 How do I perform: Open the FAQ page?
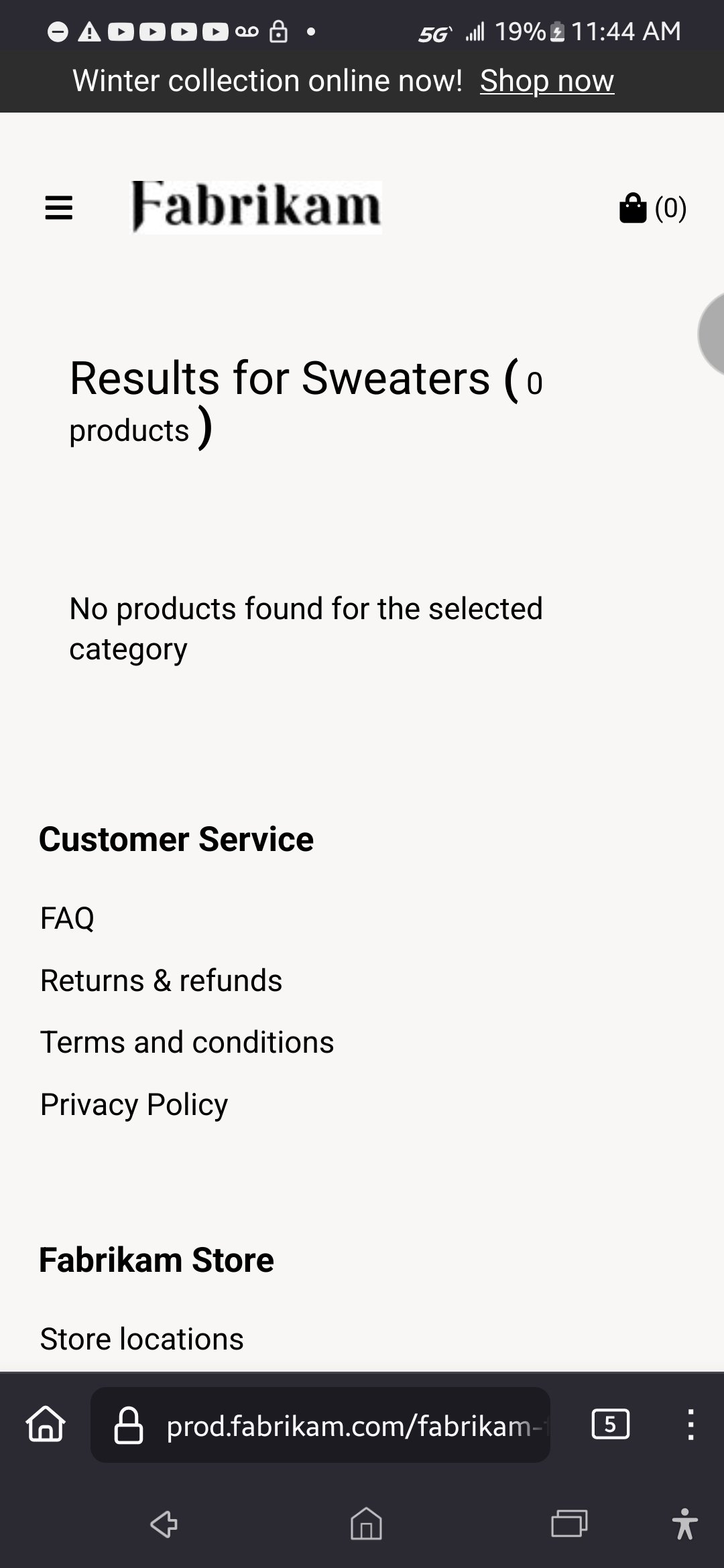[x=67, y=918]
